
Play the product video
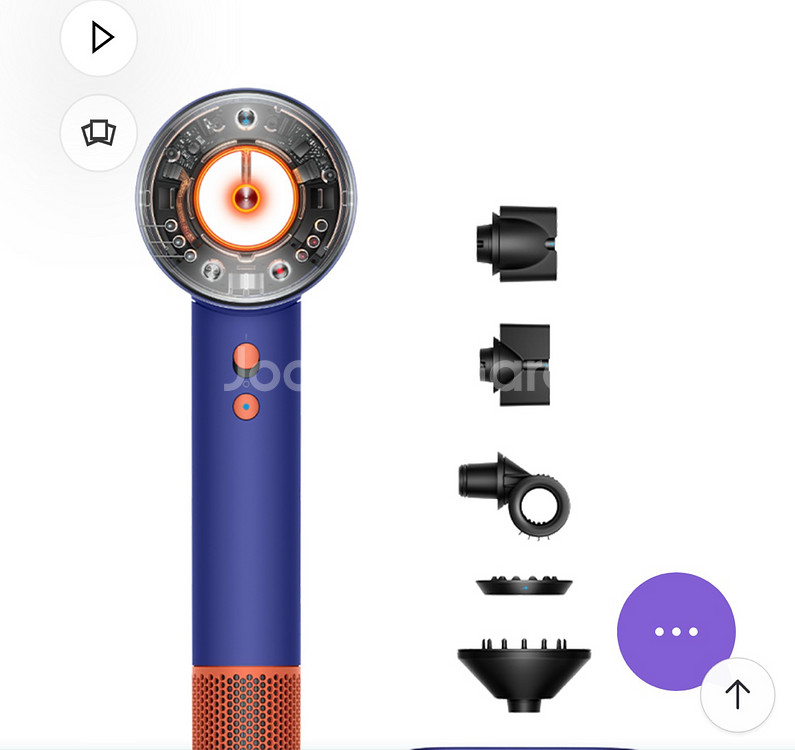[99, 39]
